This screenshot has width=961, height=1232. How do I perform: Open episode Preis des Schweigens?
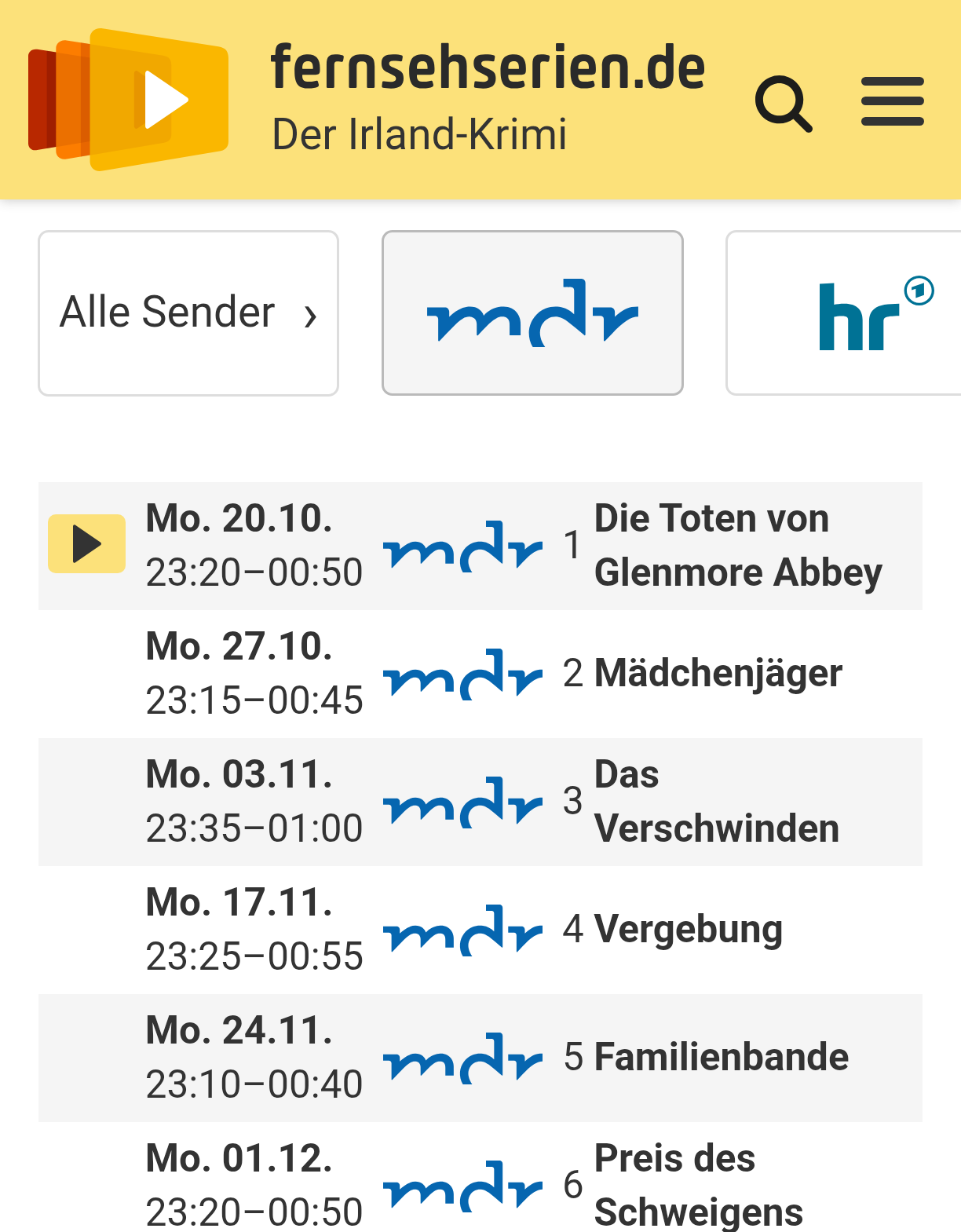tap(698, 1185)
